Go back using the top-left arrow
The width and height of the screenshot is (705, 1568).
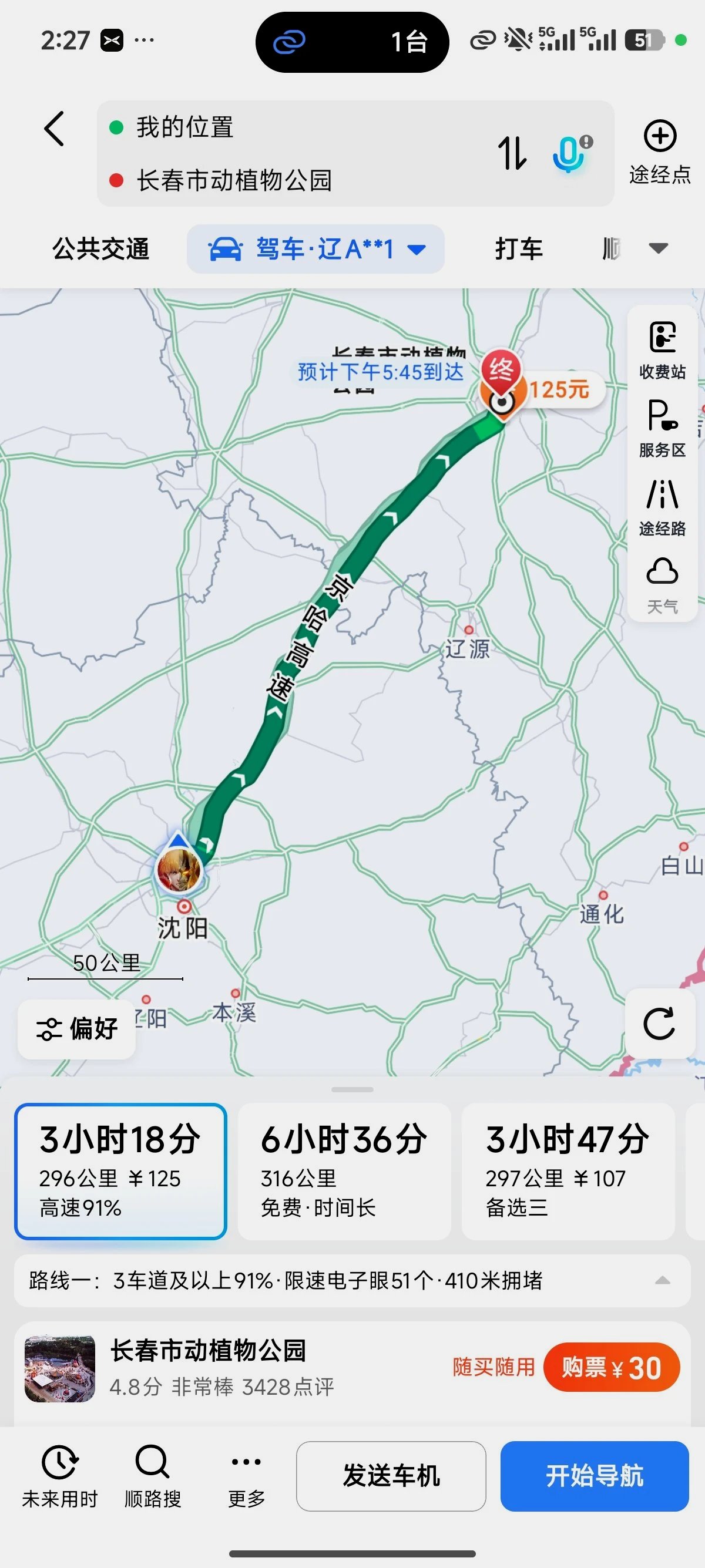coord(54,129)
